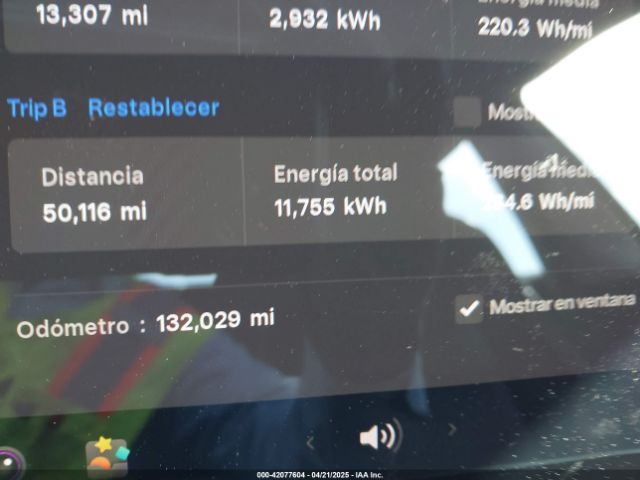640x480 pixels.
Task: Uncheck Mostrar en ventana for the Odómetro
Action: click(x=468, y=309)
